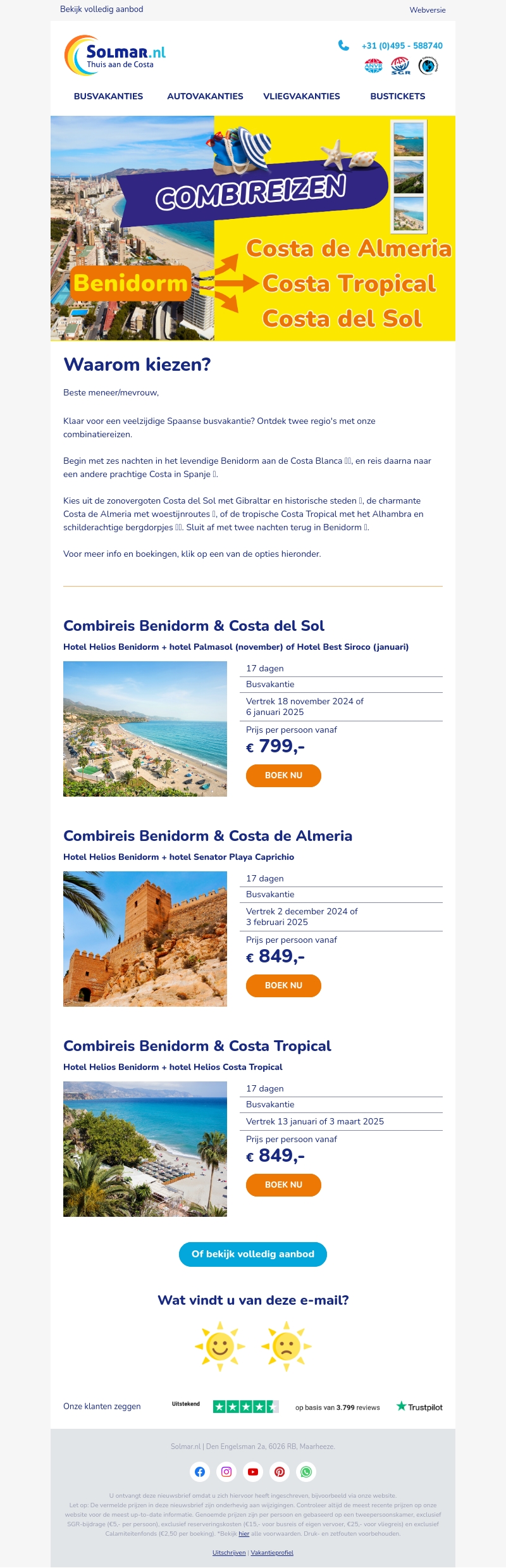Image resolution: width=506 pixels, height=1568 pixels.
Task: Select VLIEGVAKANTIES in the navigation
Action: [302, 96]
